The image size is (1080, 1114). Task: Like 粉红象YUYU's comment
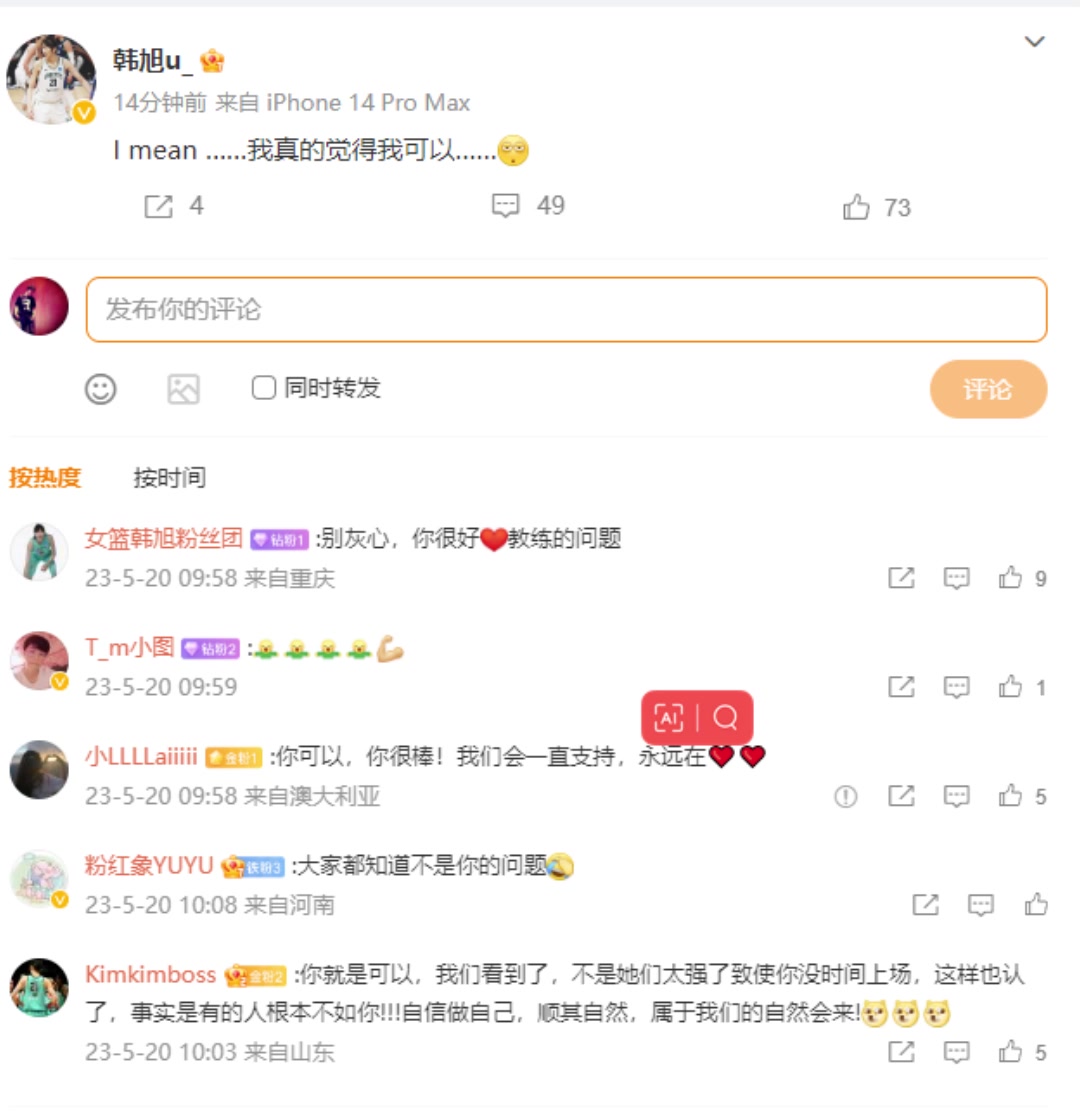(1036, 905)
